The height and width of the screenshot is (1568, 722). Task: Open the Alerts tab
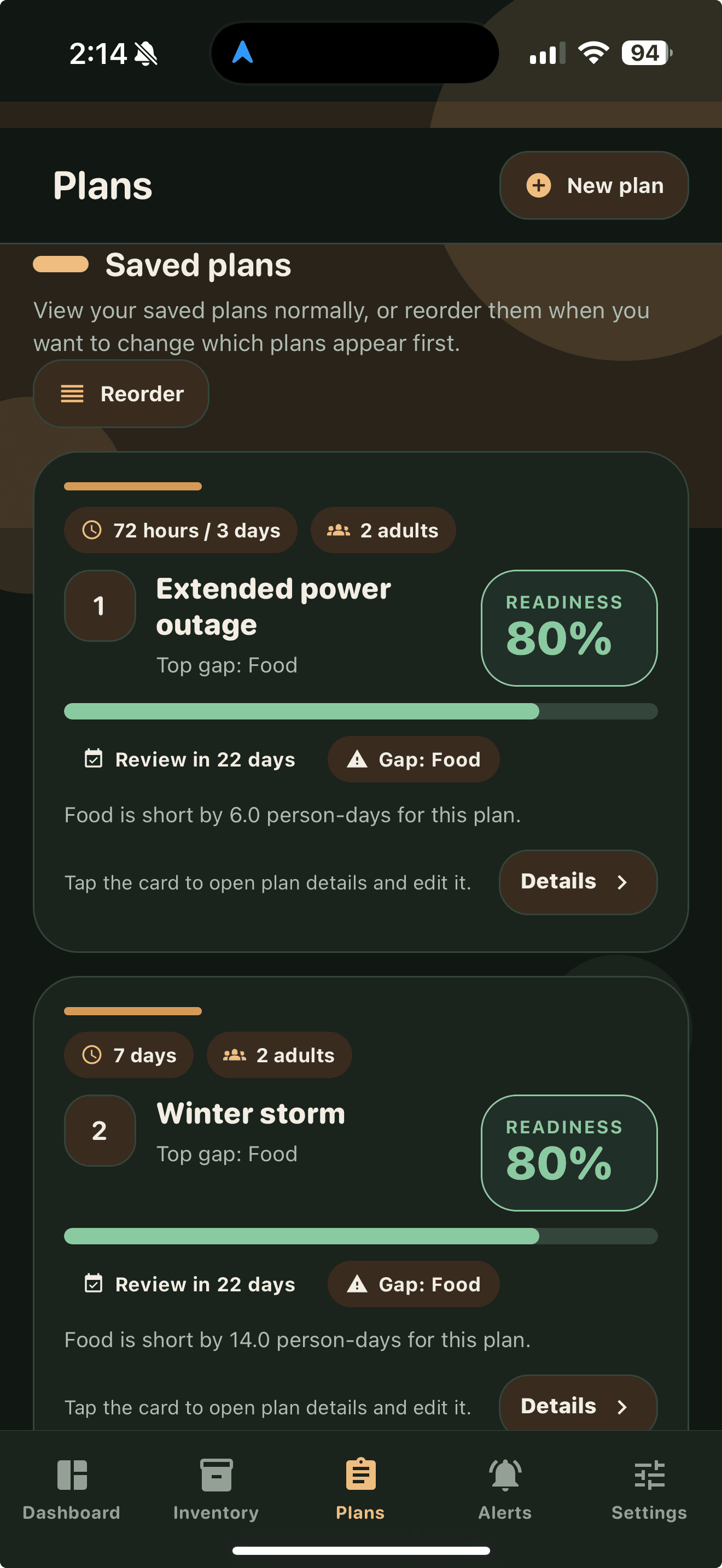tap(505, 1489)
